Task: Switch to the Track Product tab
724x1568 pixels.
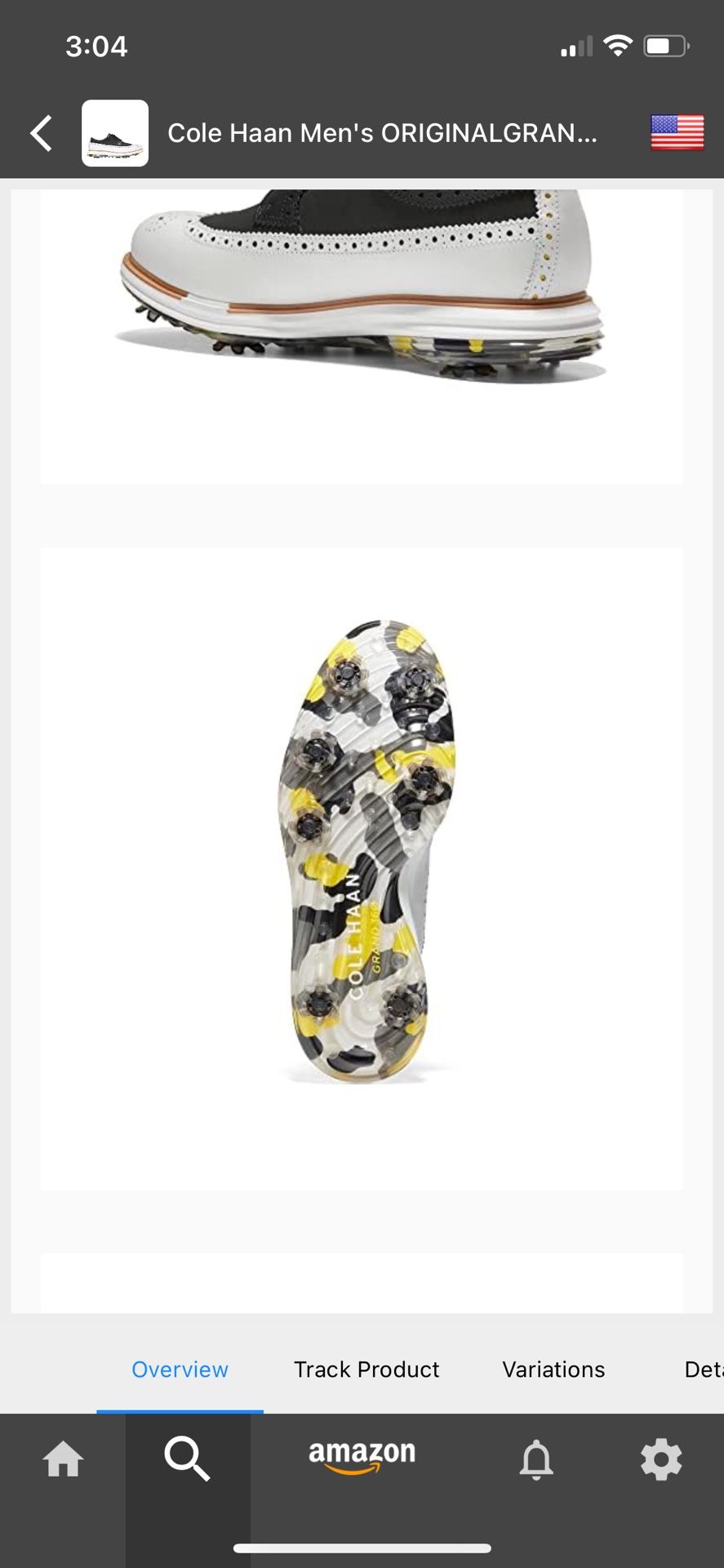Action: coord(366,1370)
